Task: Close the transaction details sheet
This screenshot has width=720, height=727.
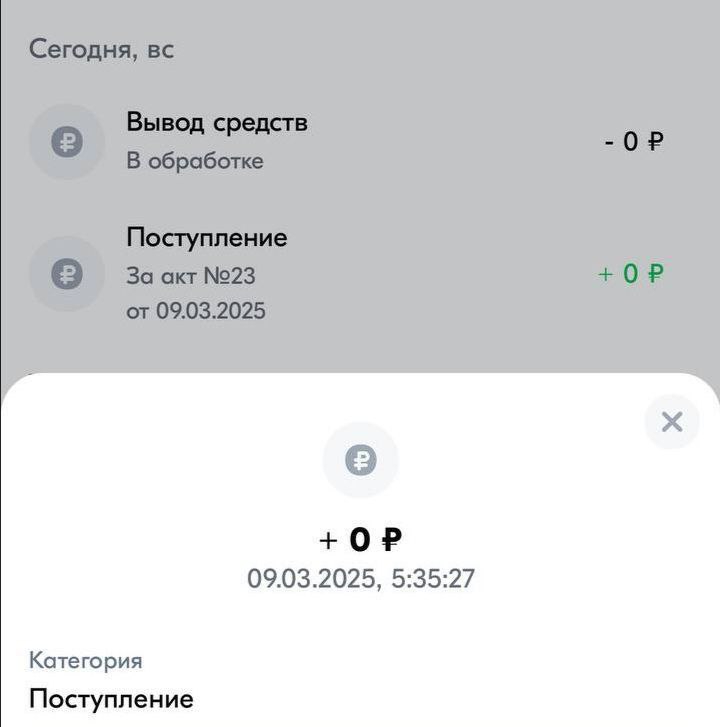Action: (x=672, y=422)
